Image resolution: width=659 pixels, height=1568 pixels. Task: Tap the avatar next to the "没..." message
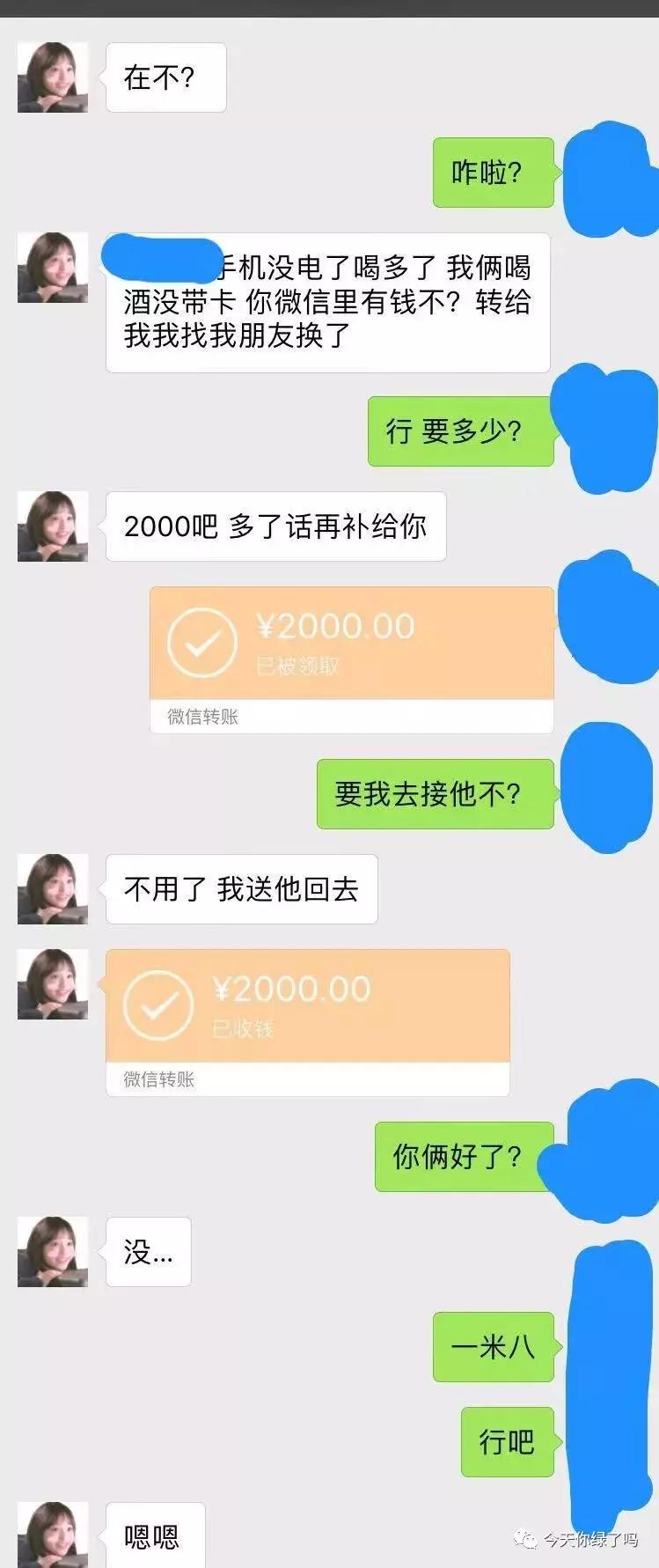click(x=52, y=1252)
